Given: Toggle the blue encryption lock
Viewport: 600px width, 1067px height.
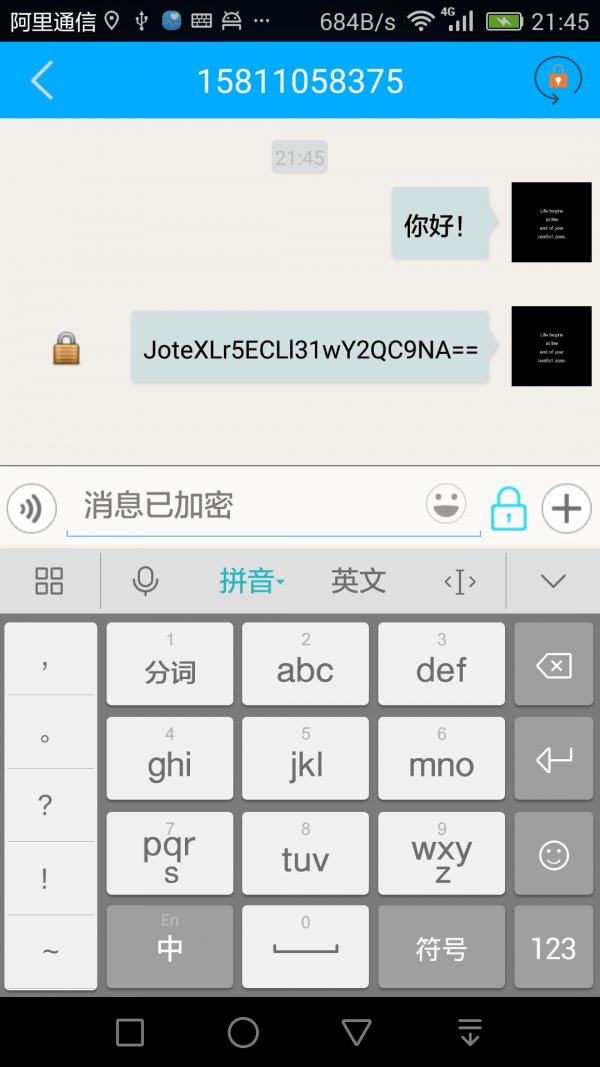Looking at the screenshot, I should (x=508, y=509).
